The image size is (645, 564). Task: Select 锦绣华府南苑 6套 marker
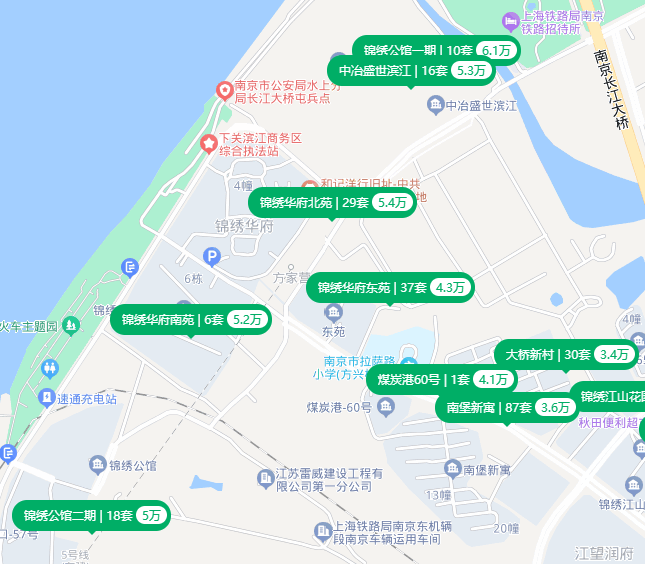pos(192,320)
